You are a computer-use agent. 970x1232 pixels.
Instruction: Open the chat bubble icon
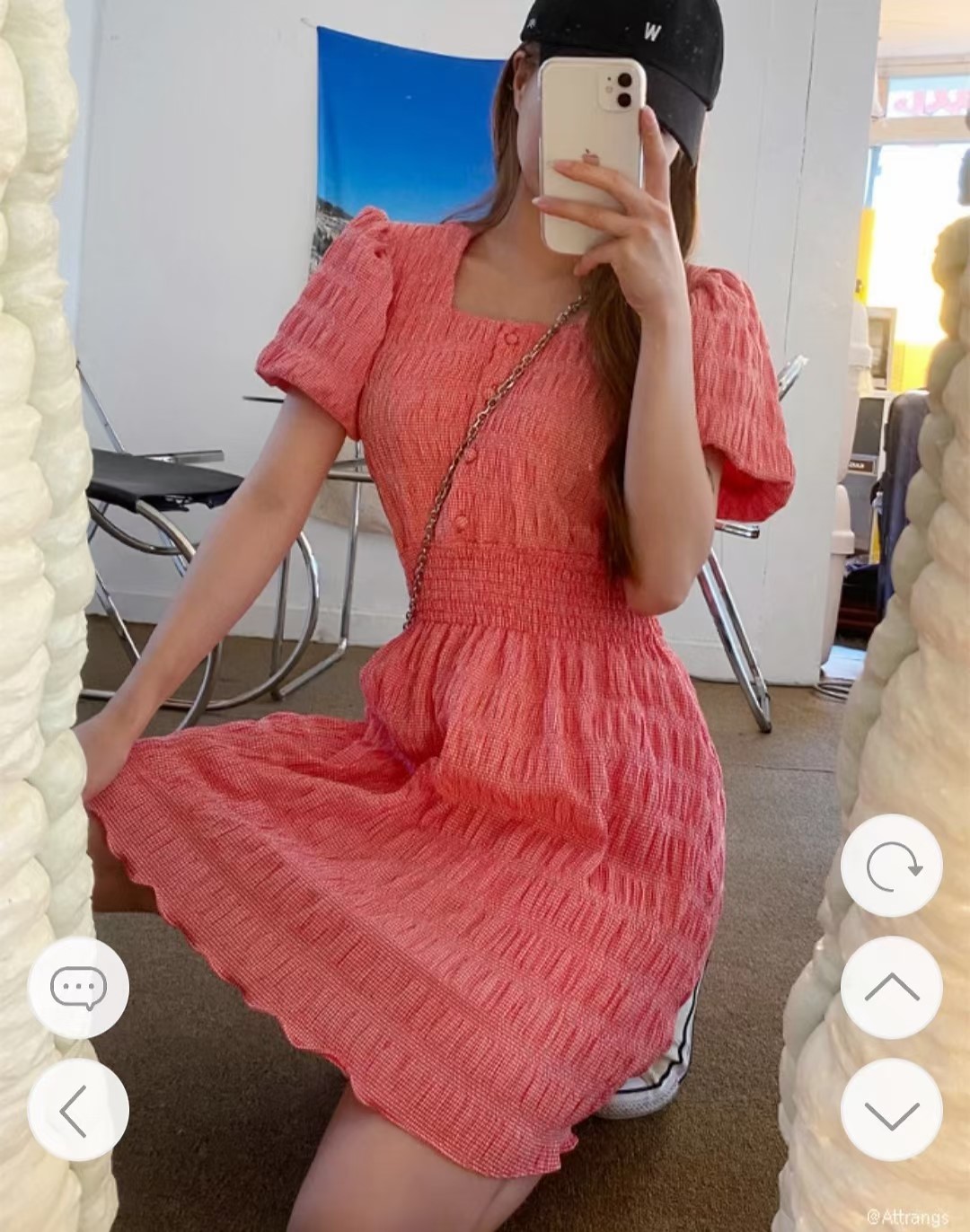79,988
